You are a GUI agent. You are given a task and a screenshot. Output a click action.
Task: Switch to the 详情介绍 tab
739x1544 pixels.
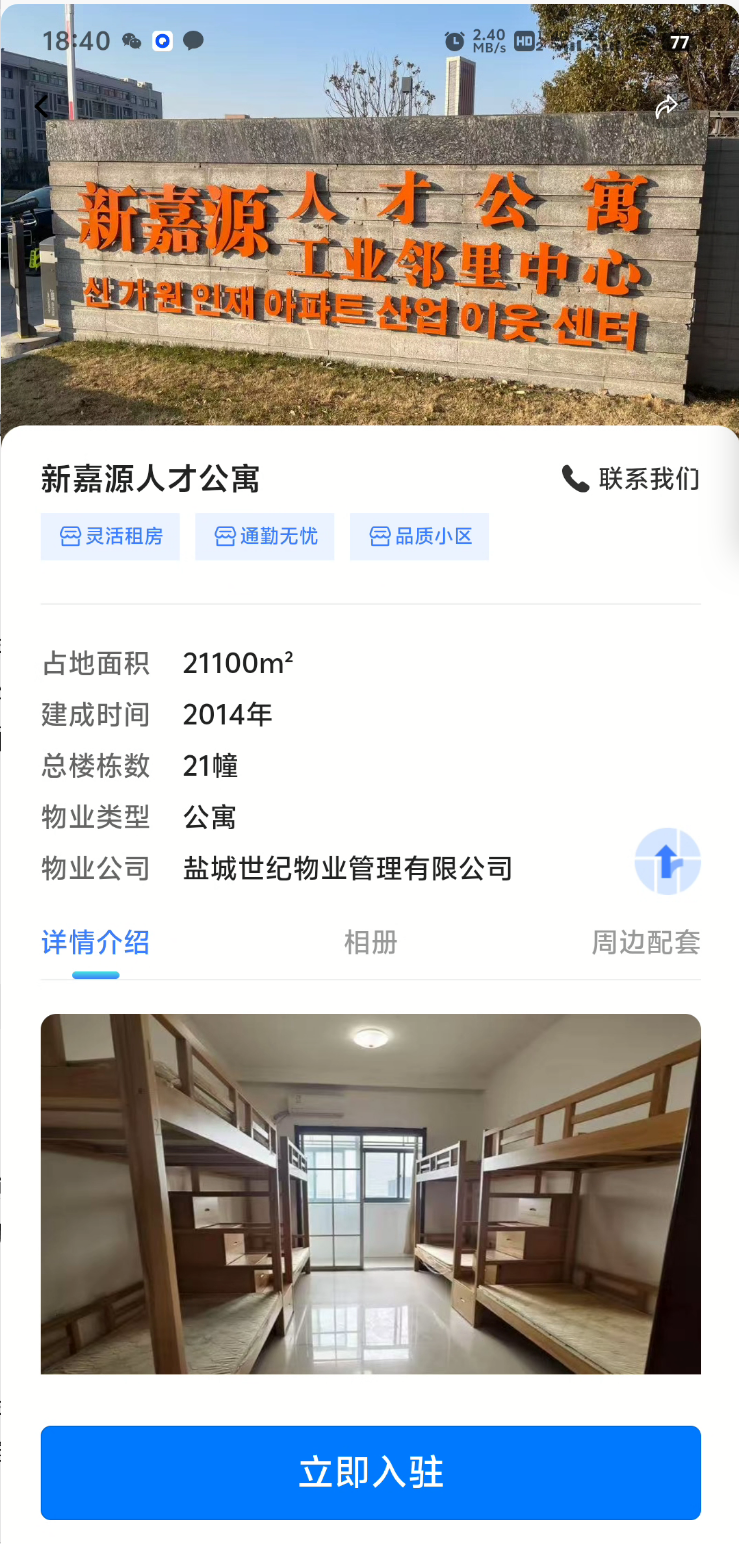(95, 942)
